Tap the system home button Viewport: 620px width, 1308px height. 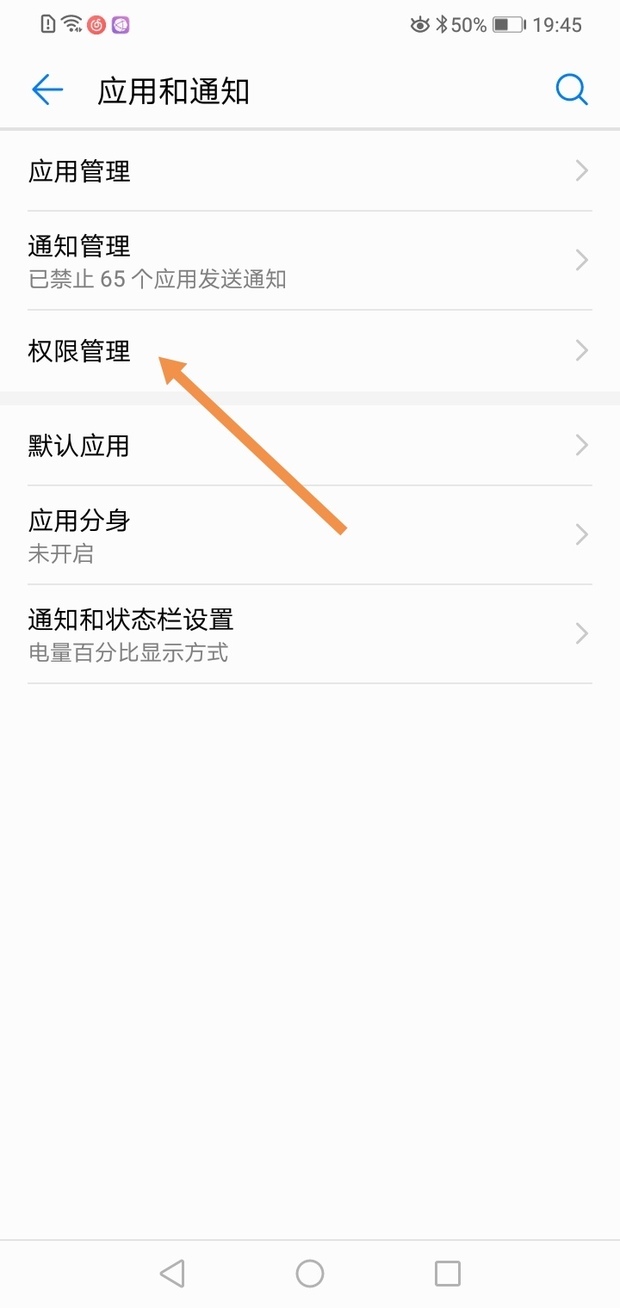click(310, 1273)
